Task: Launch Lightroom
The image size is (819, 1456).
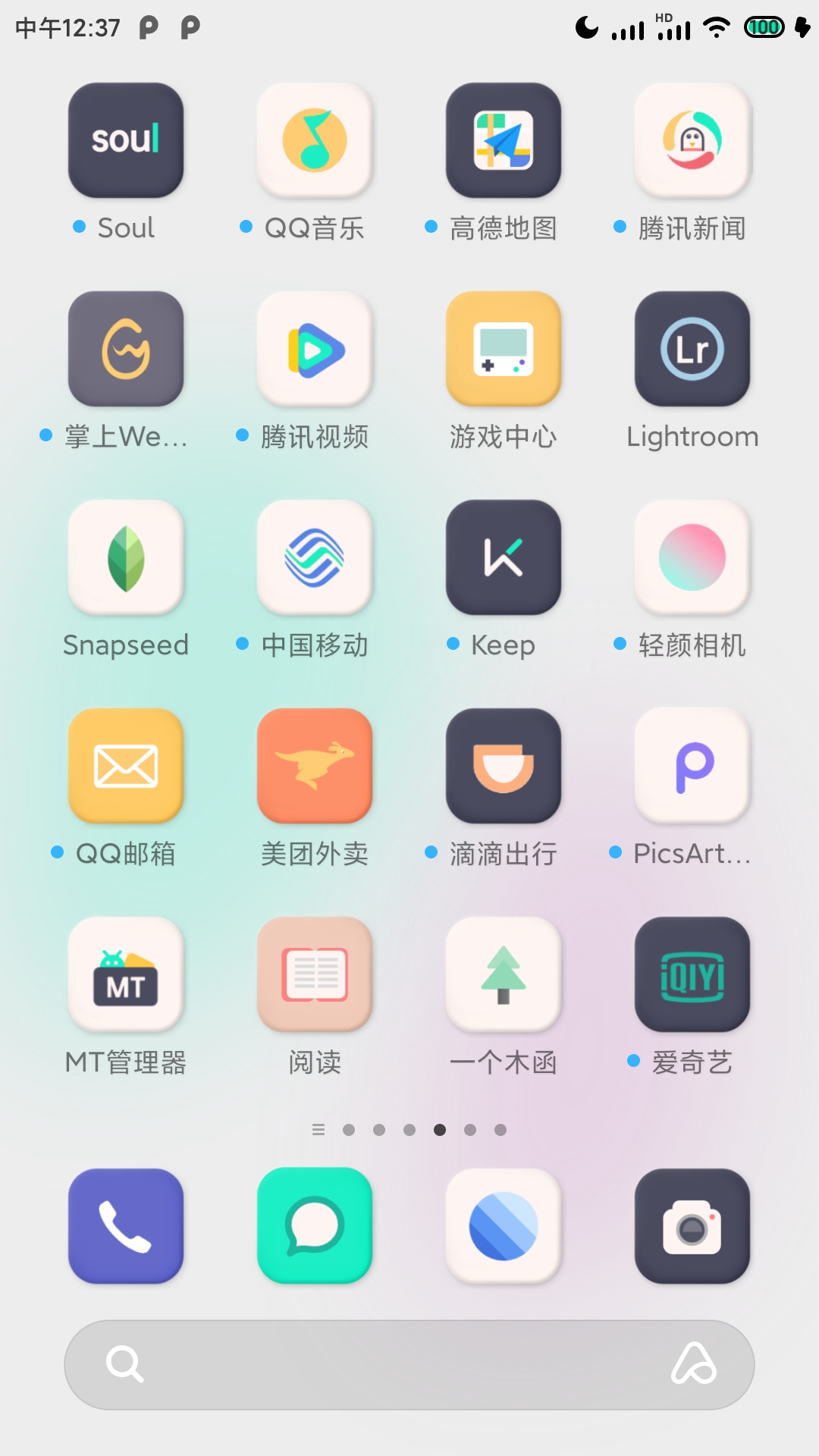Action: pyautogui.click(x=692, y=349)
